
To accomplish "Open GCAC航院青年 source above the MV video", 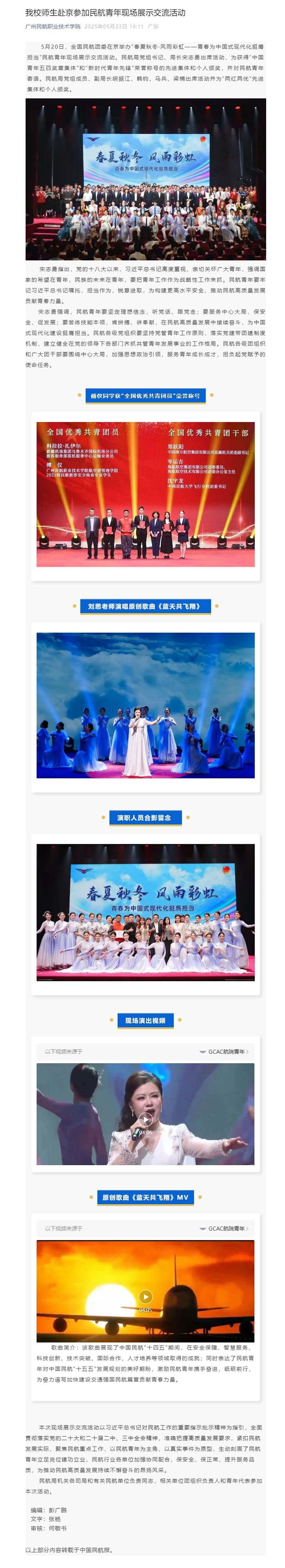I will click(x=225, y=1228).
